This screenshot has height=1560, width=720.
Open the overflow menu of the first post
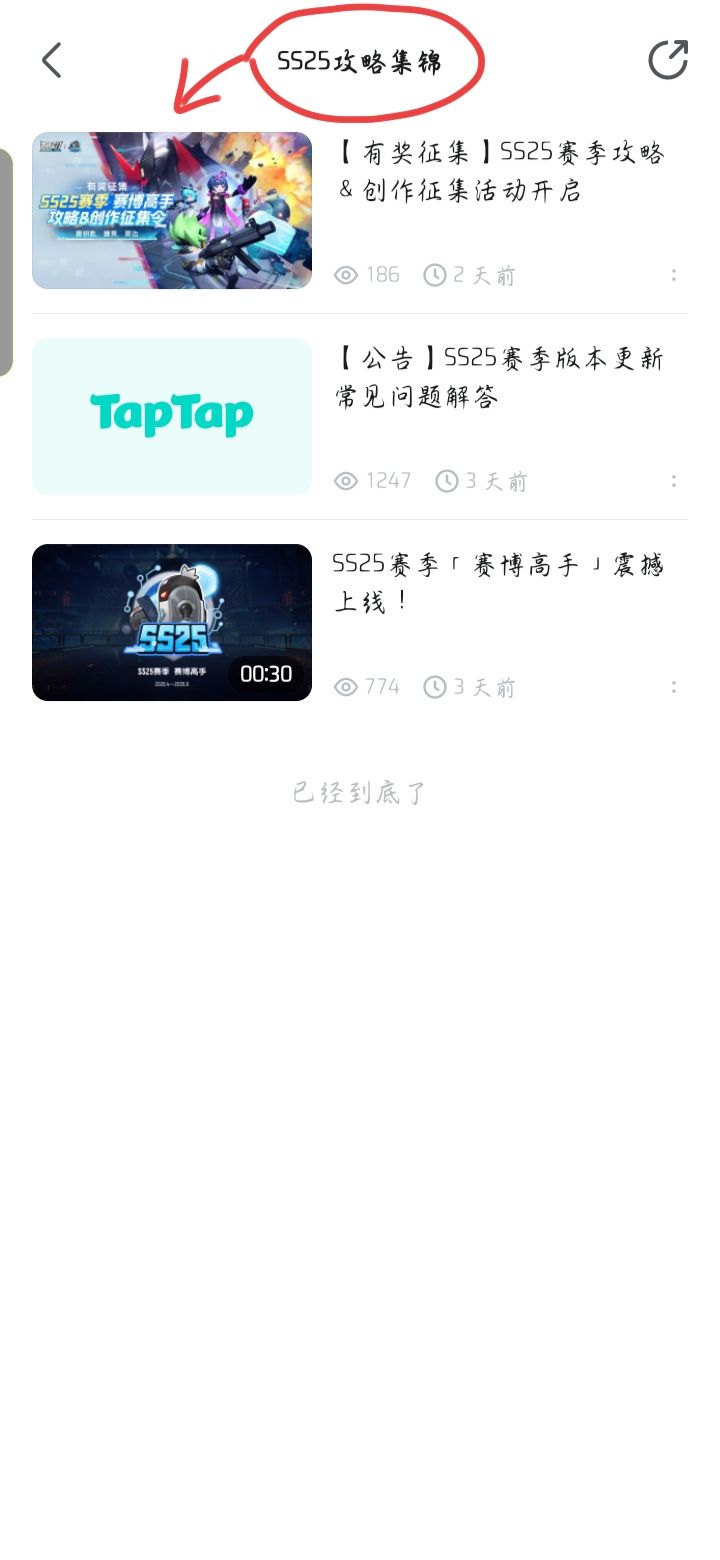(x=674, y=274)
